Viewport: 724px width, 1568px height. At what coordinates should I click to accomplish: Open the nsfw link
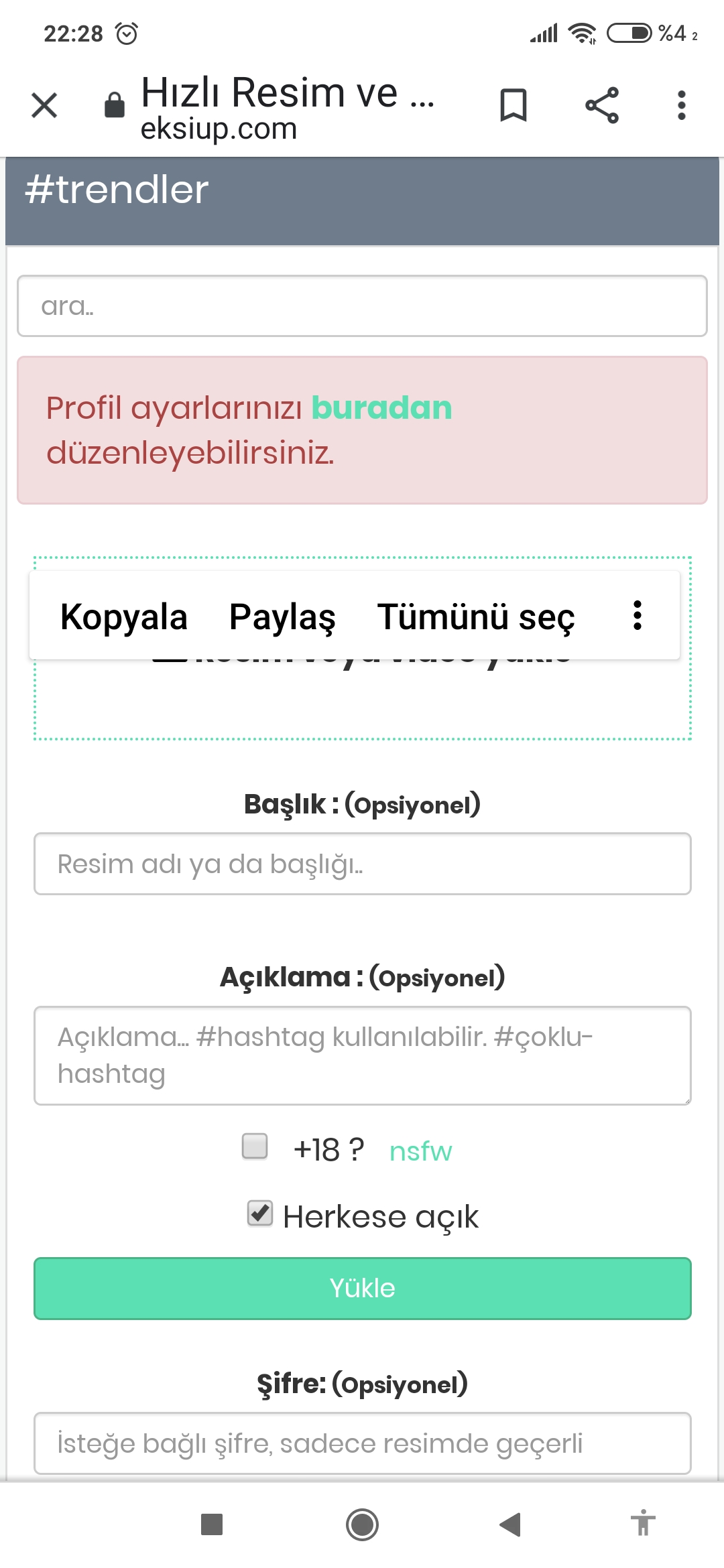click(x=421, y=1151)
